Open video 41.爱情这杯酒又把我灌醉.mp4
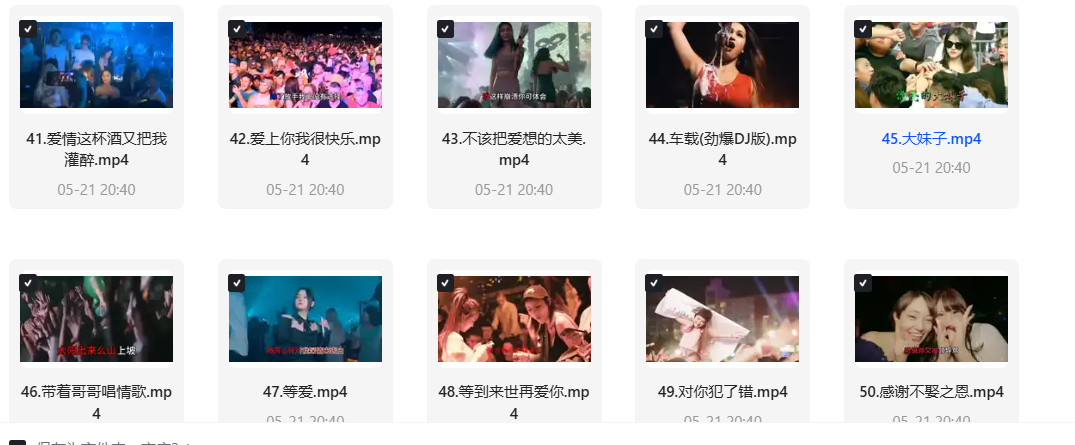This screenshot has width=1075, height=445. (96, 66)
